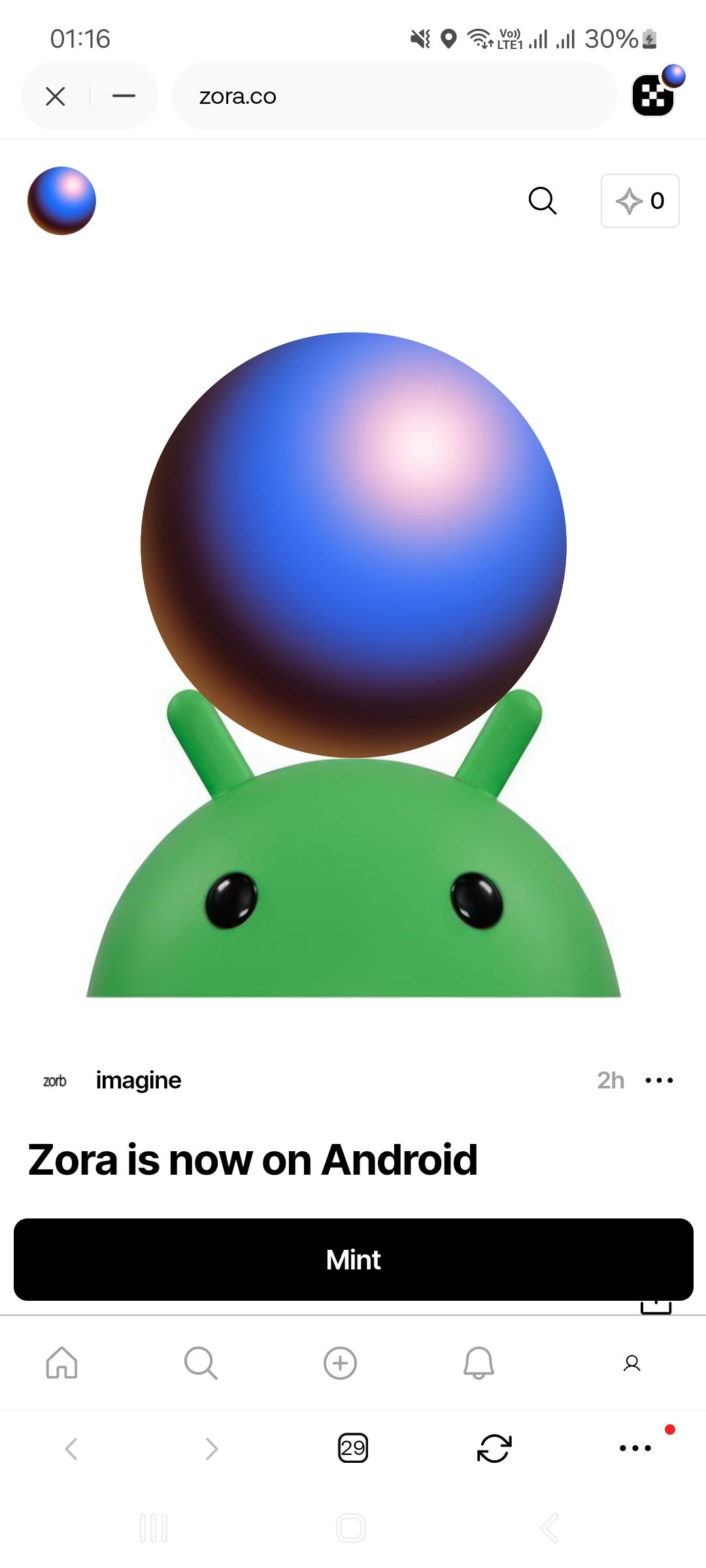Create a new post with plus
Viewport: 706px width, 1568px height.
[x=340, y=1363]
